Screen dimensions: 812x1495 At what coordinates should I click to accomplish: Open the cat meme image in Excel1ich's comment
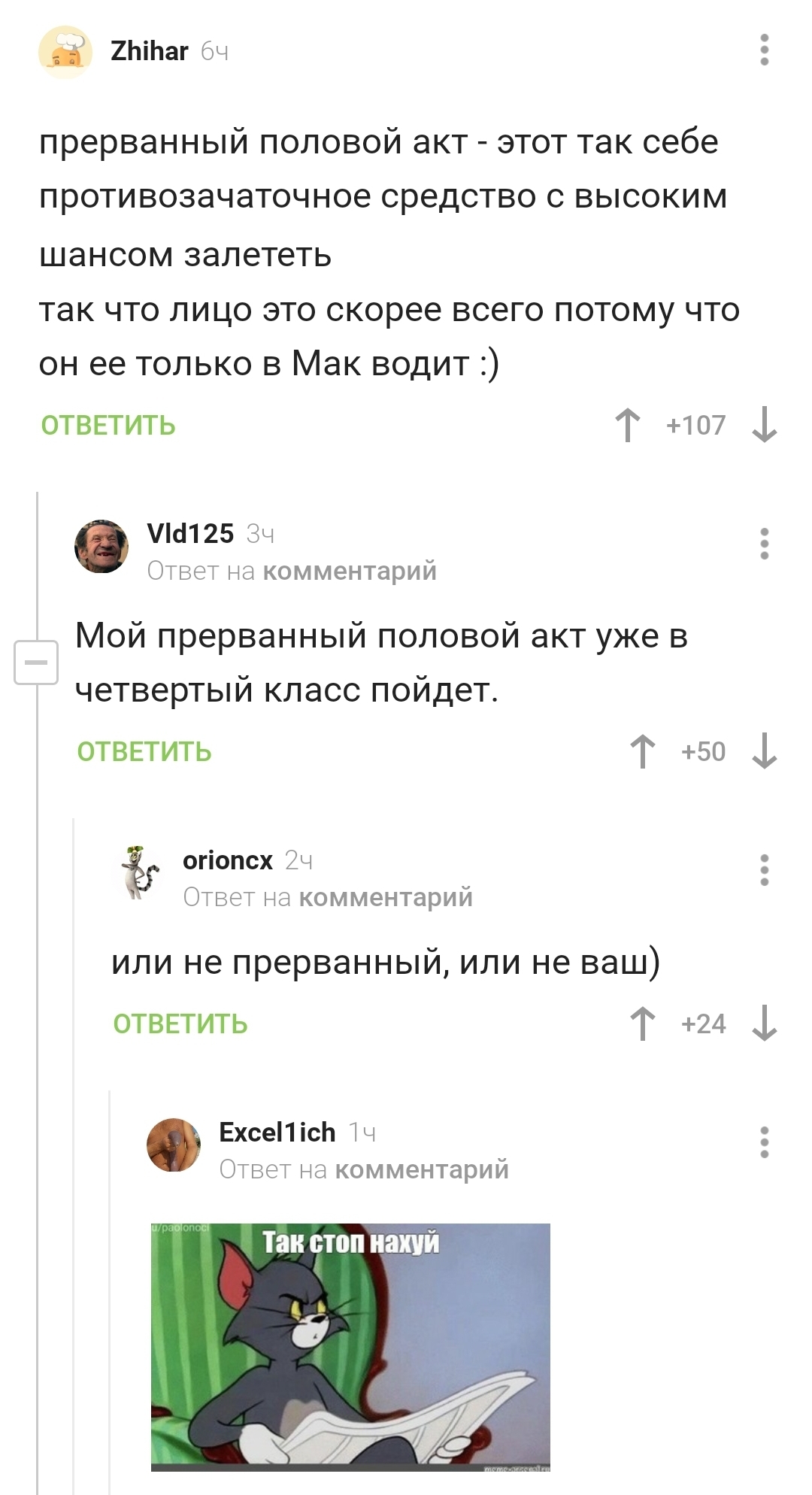[x=350, y=1347]
